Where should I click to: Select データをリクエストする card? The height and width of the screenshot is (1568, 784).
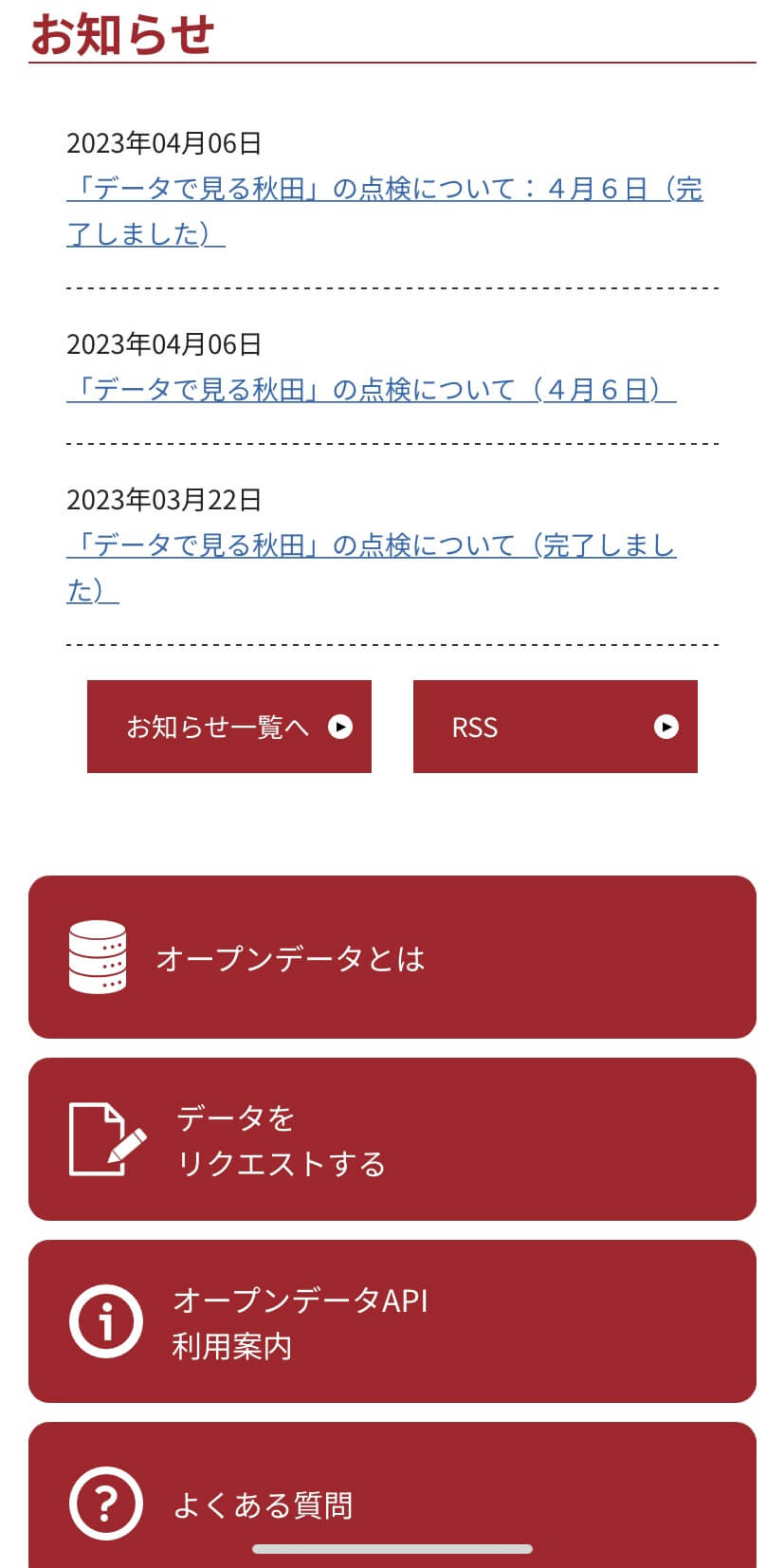pos(392,1139)
